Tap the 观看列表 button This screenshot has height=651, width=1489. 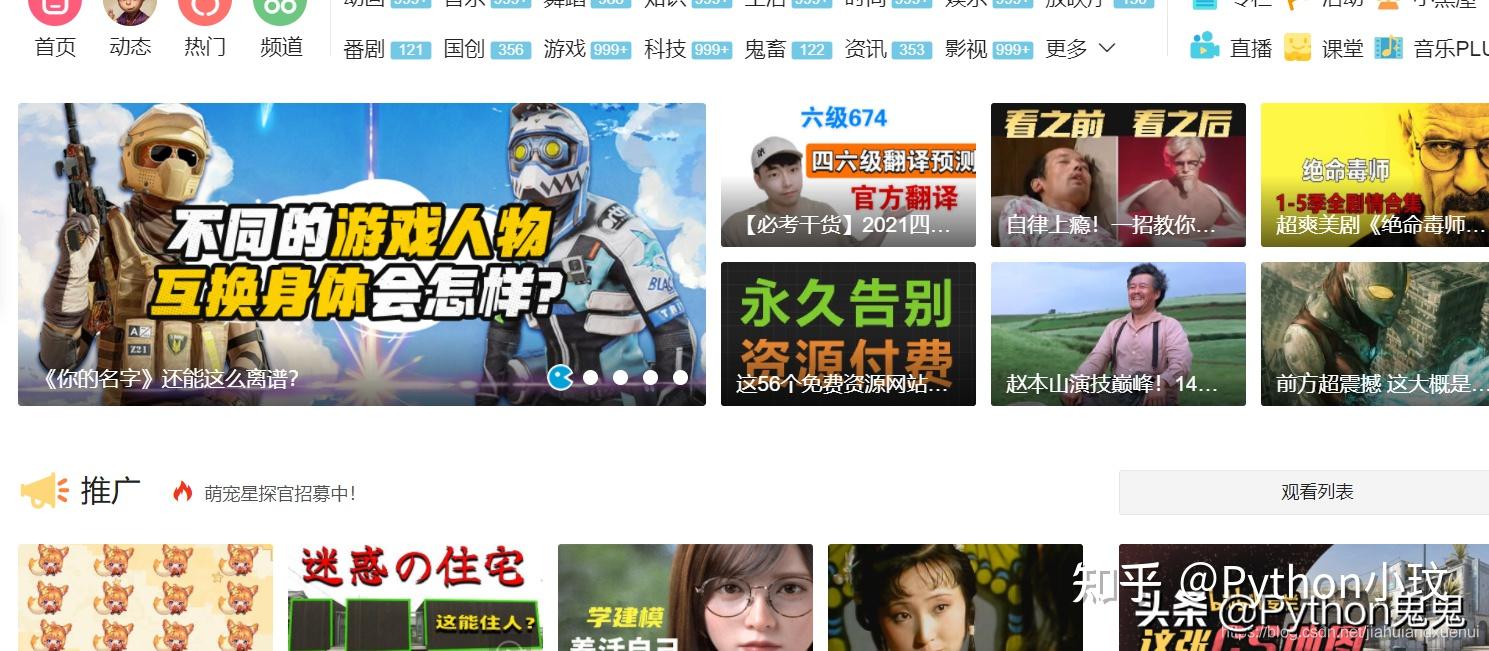tap(1316, 492)
